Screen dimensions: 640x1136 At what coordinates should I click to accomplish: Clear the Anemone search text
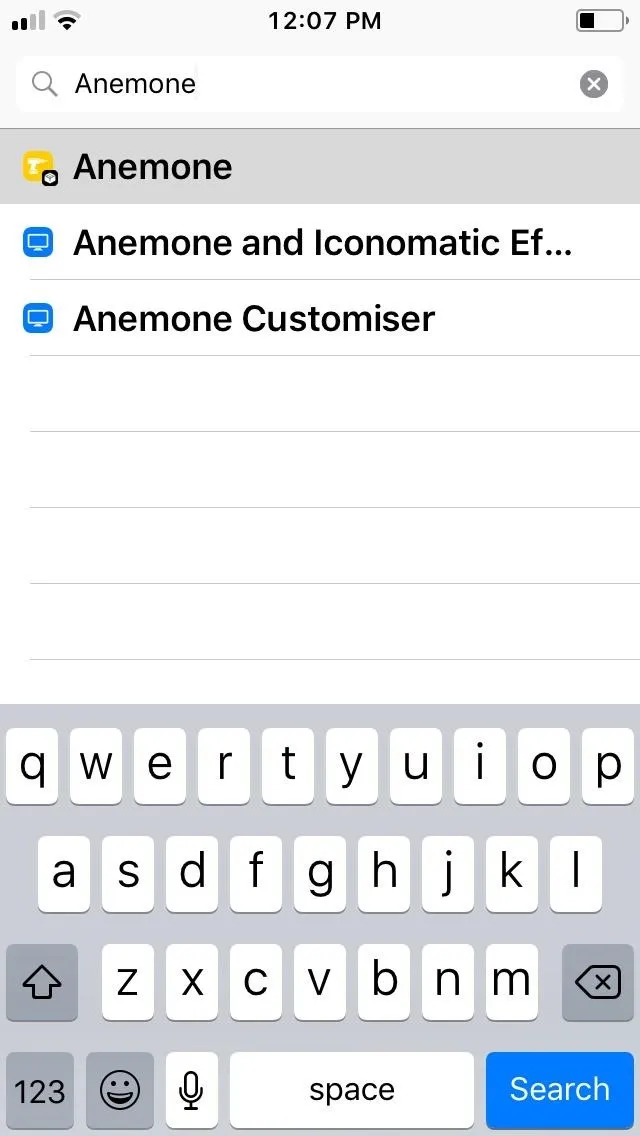tap(594, 85)
